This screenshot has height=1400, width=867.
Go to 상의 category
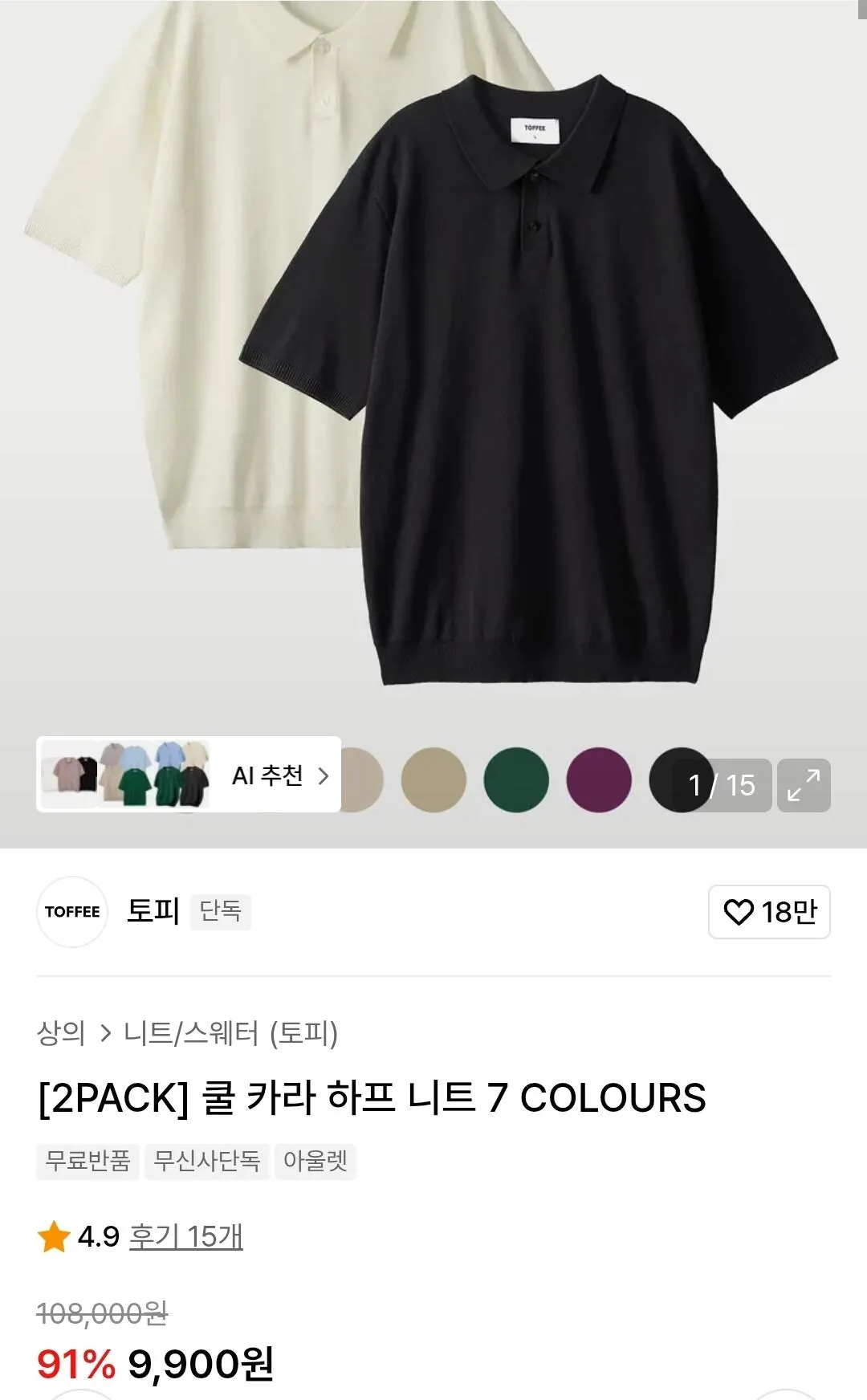click(x=61, y=1033)
